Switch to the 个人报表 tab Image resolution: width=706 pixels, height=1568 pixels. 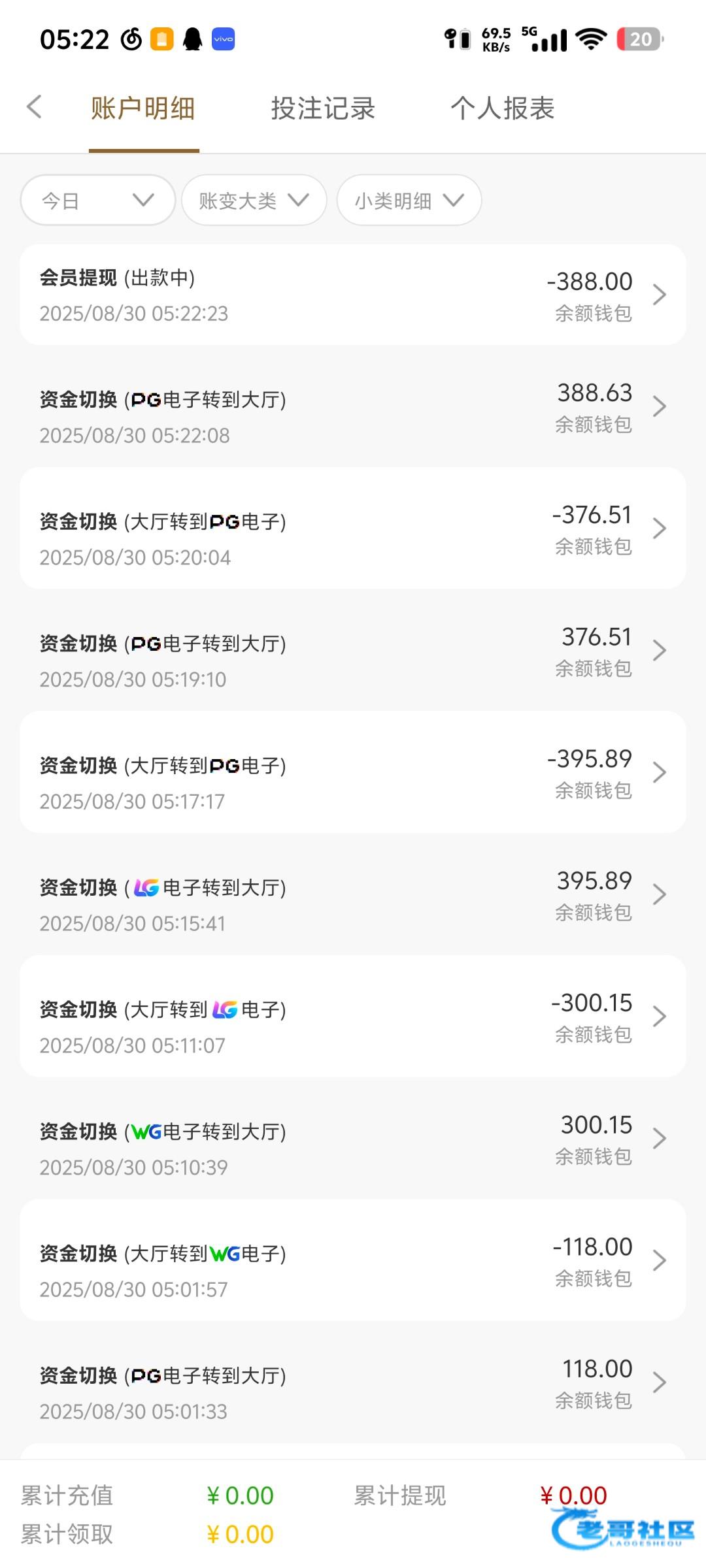pyautogui.click(x=502, y=108)
